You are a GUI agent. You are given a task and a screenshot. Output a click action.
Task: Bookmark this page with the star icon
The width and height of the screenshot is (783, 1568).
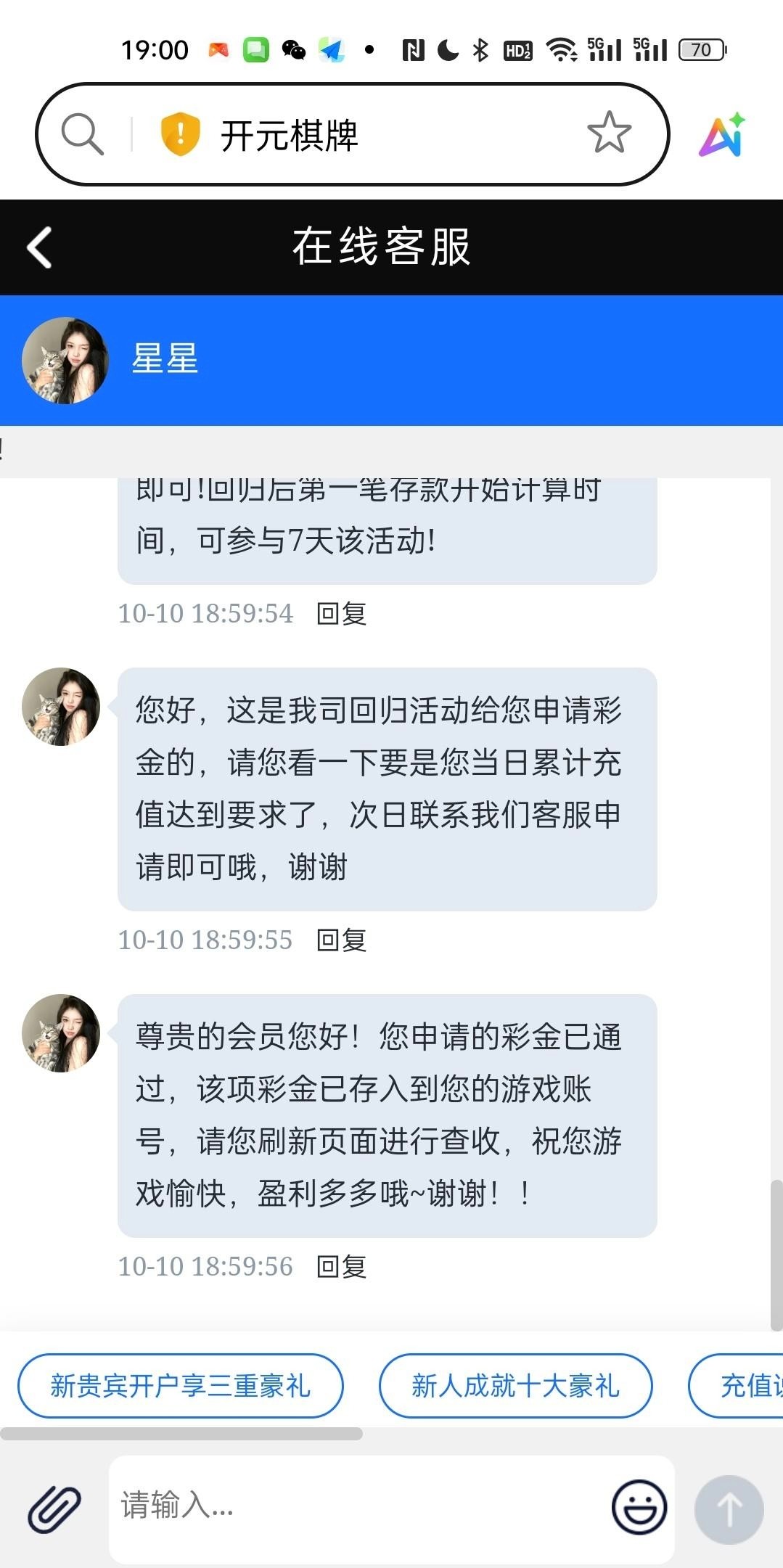608,133
